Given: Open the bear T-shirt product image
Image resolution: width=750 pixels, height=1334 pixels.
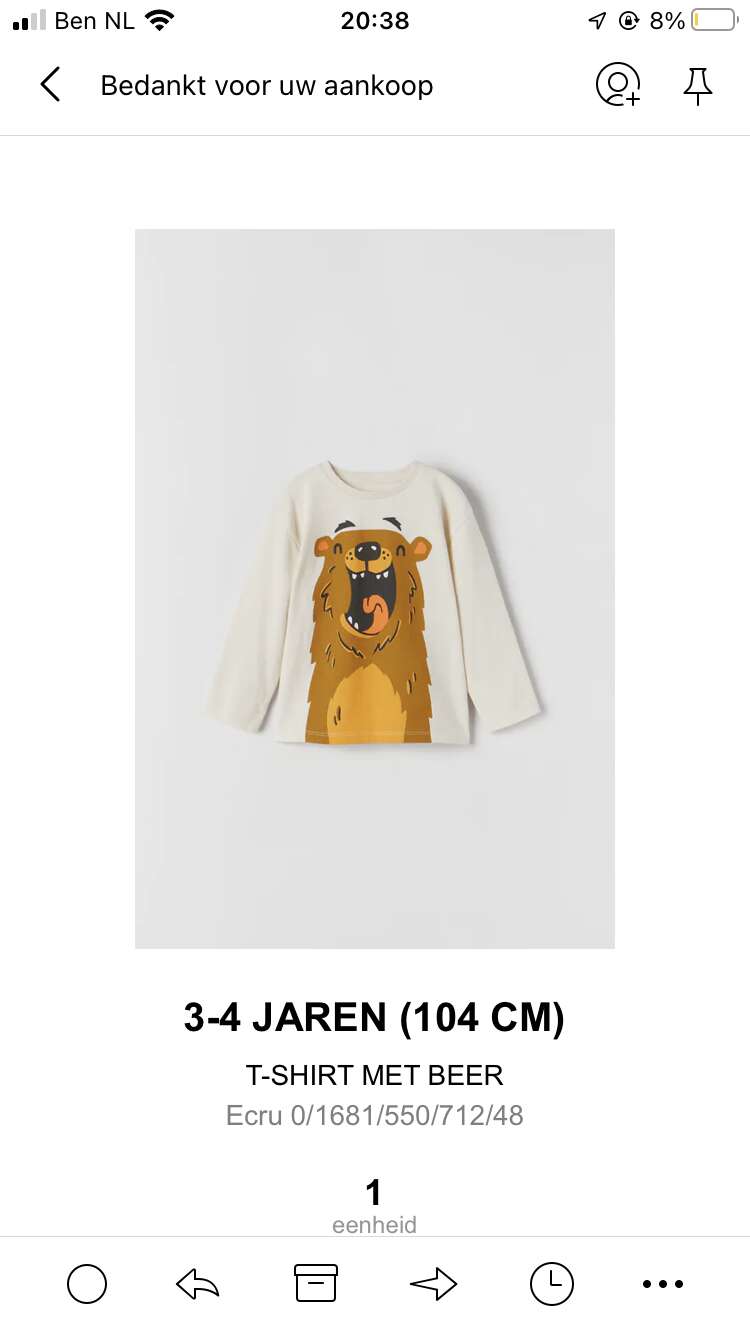Looking at the screenshot, I should 375,589.
